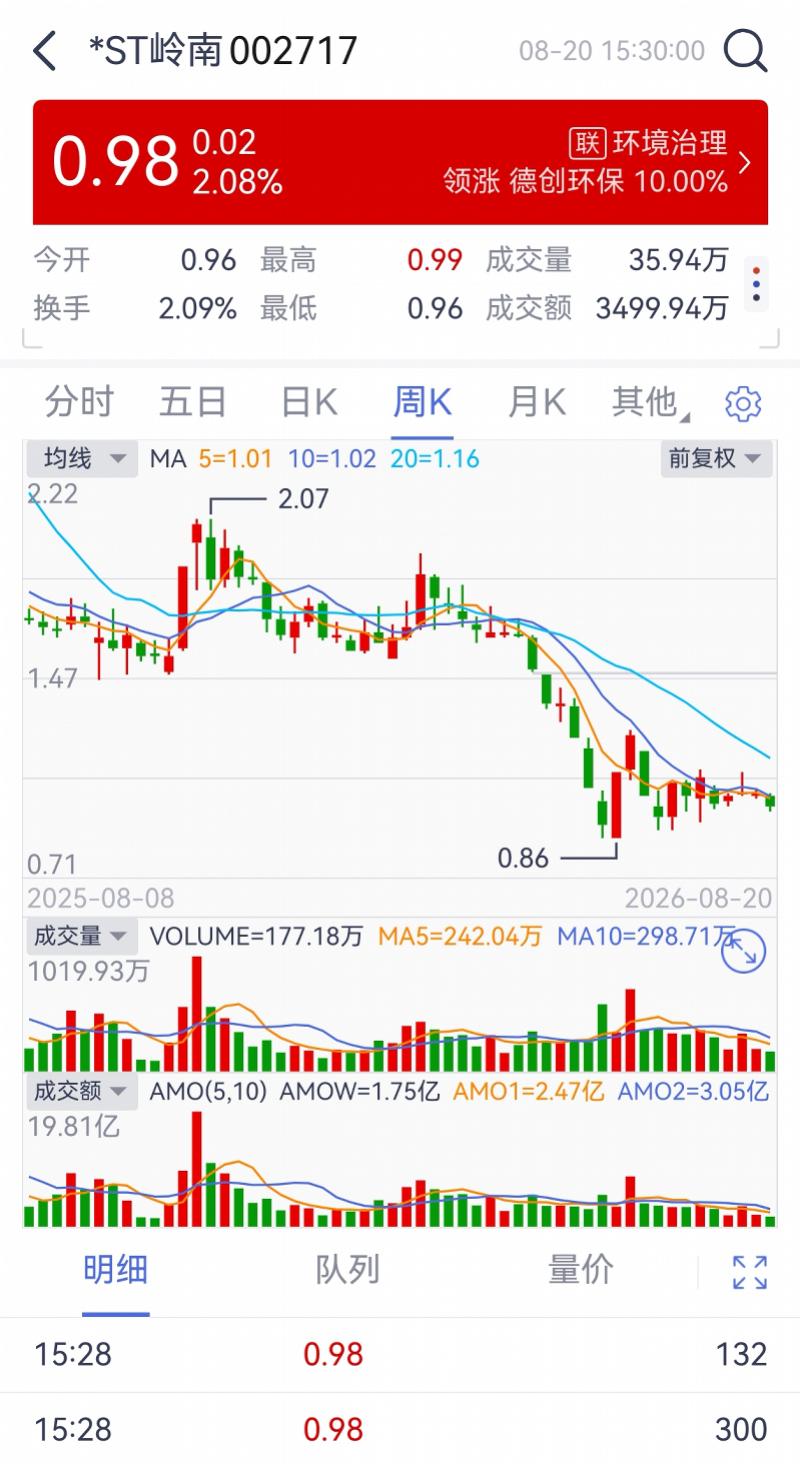Open chart settings gear
Screen dimensions: 800x1464
(x=743, y=404)
